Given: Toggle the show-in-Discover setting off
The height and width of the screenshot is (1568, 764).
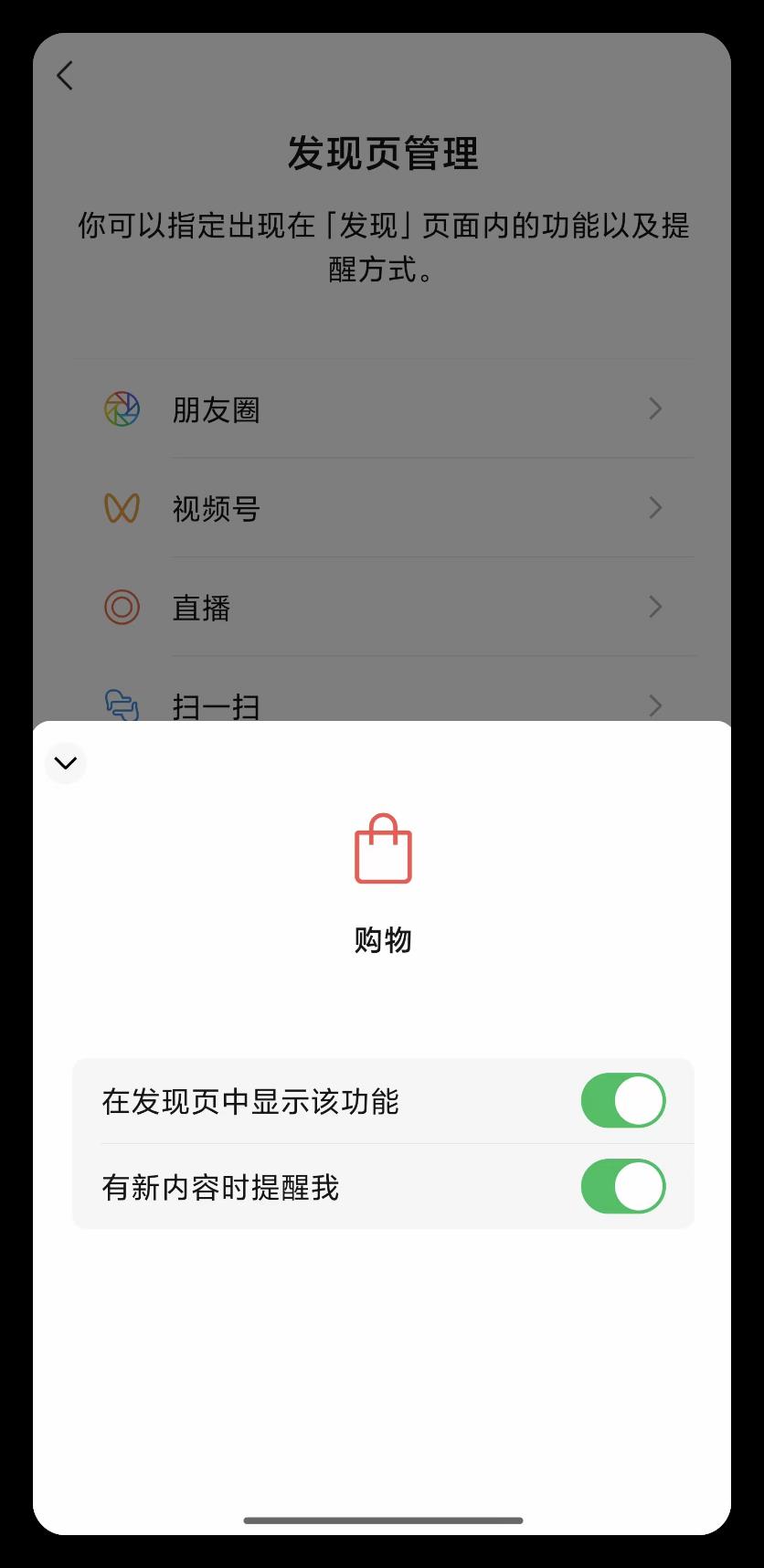Looking at the screenshot, I should coord(623,1100).
